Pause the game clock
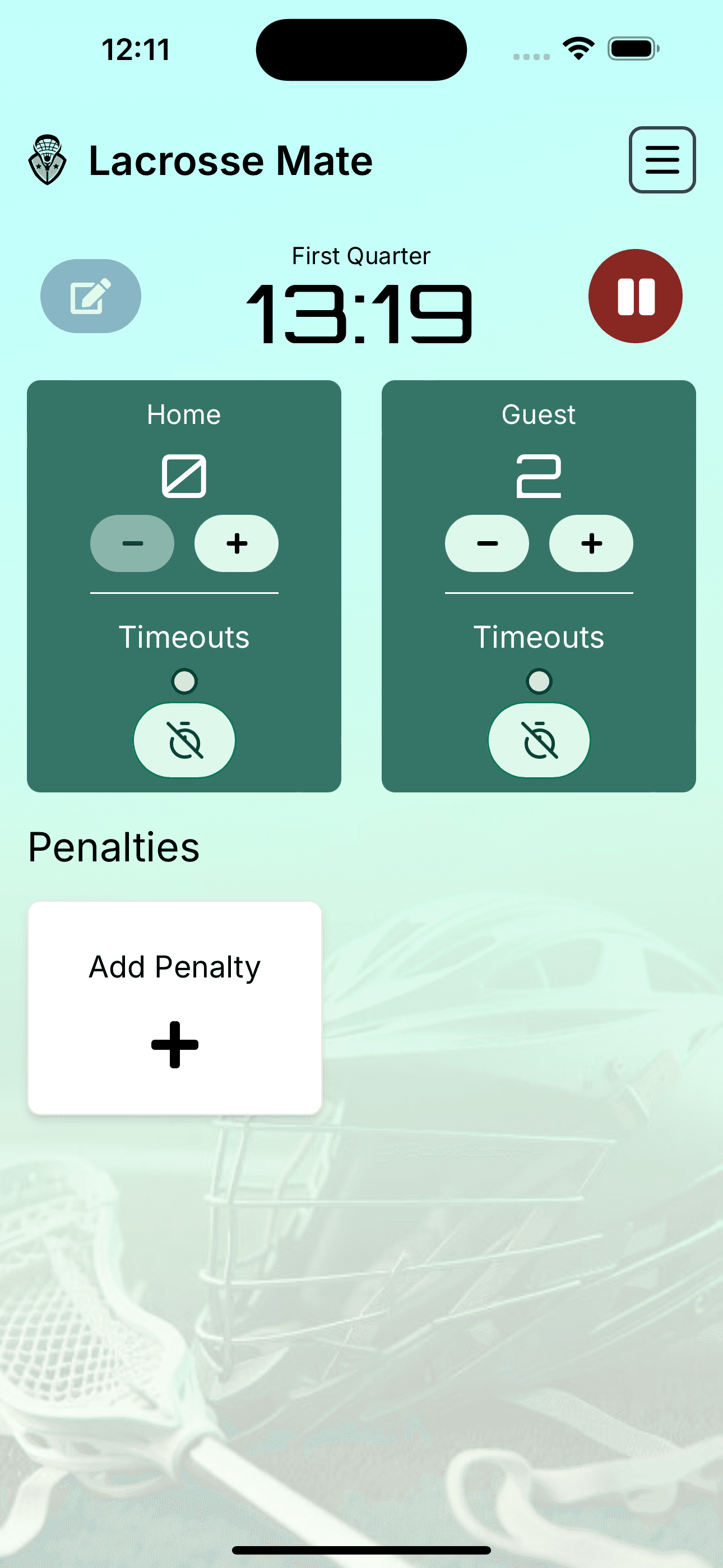This screenshot has width=723, height=1568. pyautogui.click(x=635, y=296)
